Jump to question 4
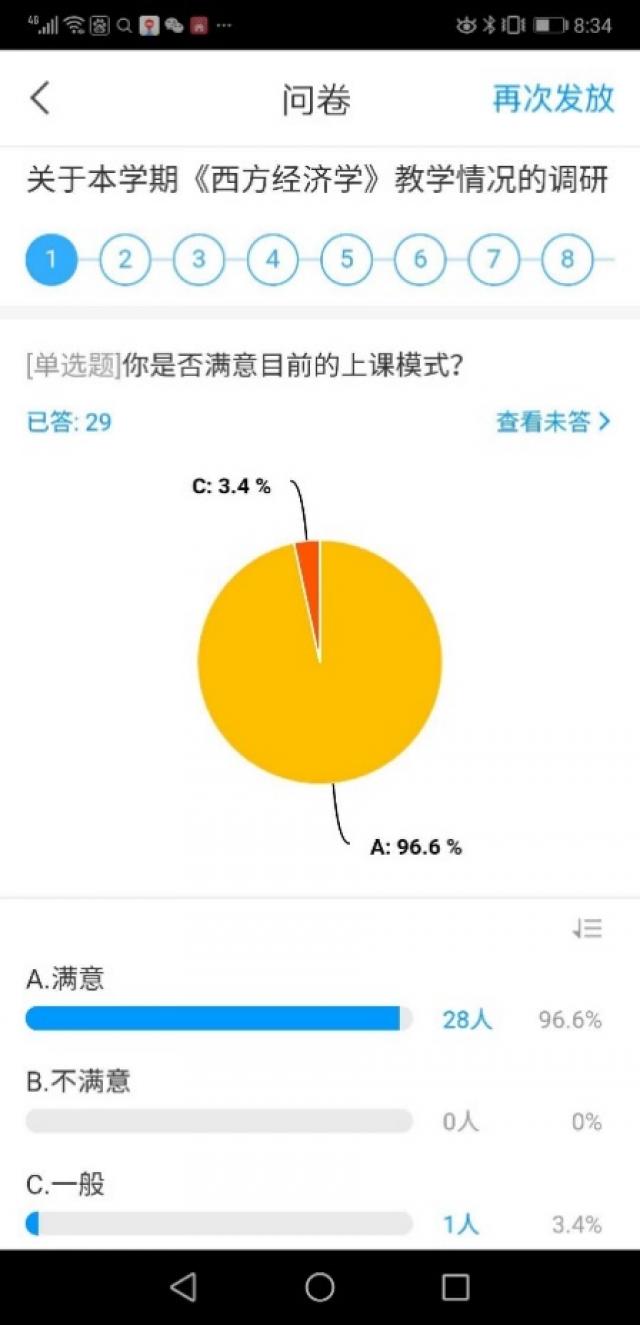 coord(273,260)
